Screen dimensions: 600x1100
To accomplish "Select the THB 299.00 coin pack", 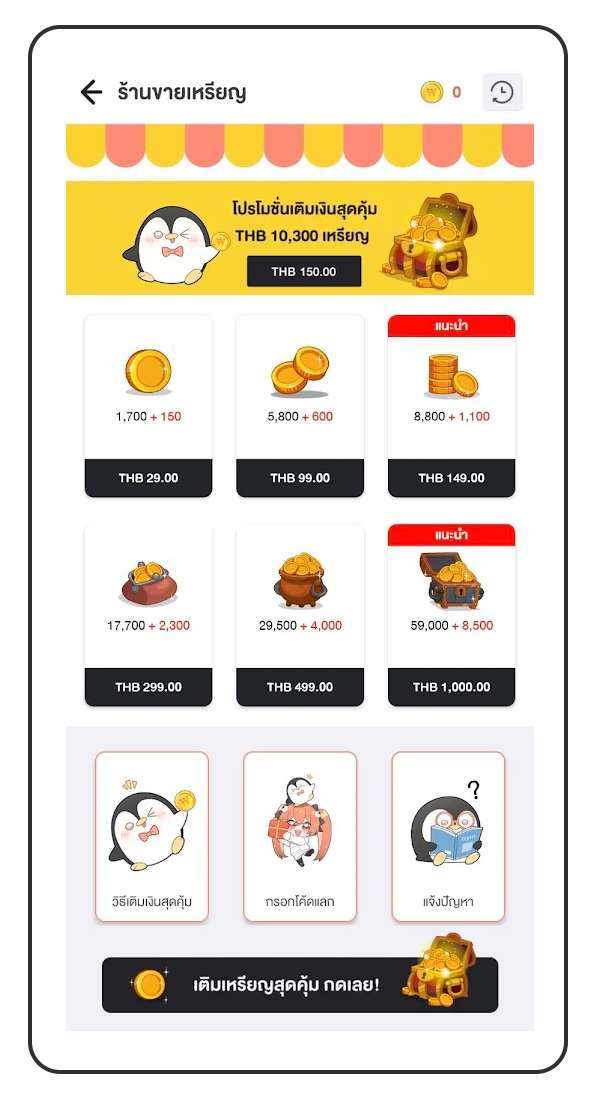I will pyautogui.click(x=148, y=687).
